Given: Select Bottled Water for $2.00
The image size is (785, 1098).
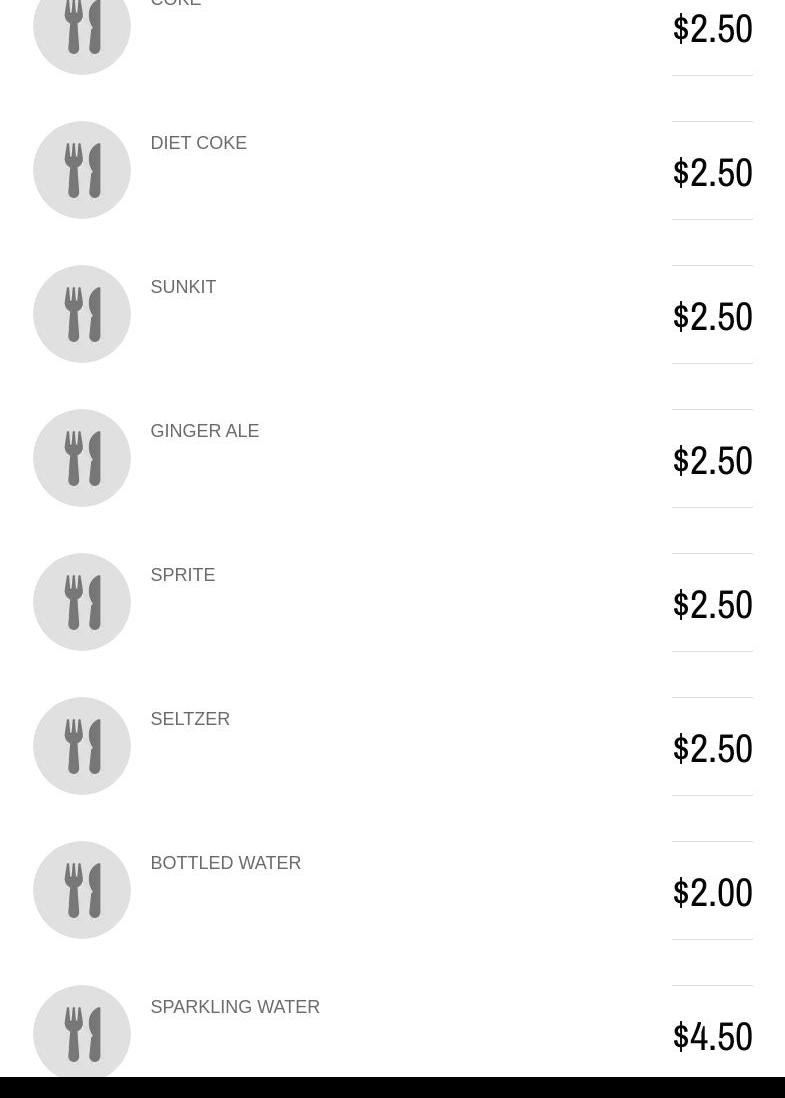Looking at the screenshot, I should (x=225, y=864).
